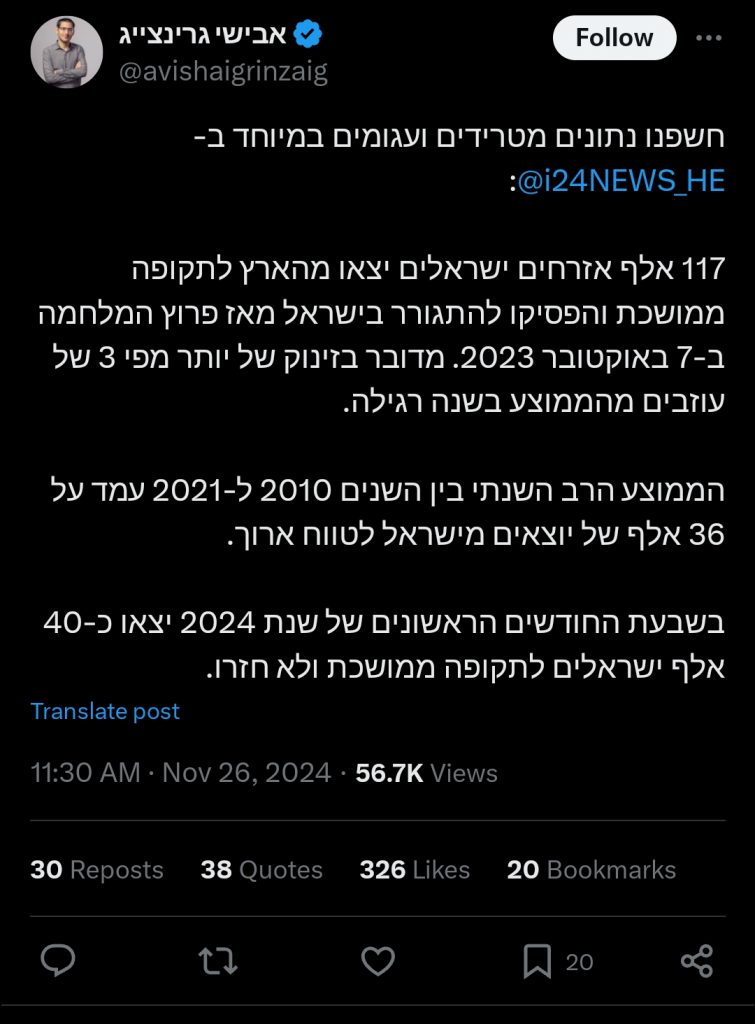755x1024 pixels.
Task: View the 326 Likes list
Action: (x=414, y=870)
